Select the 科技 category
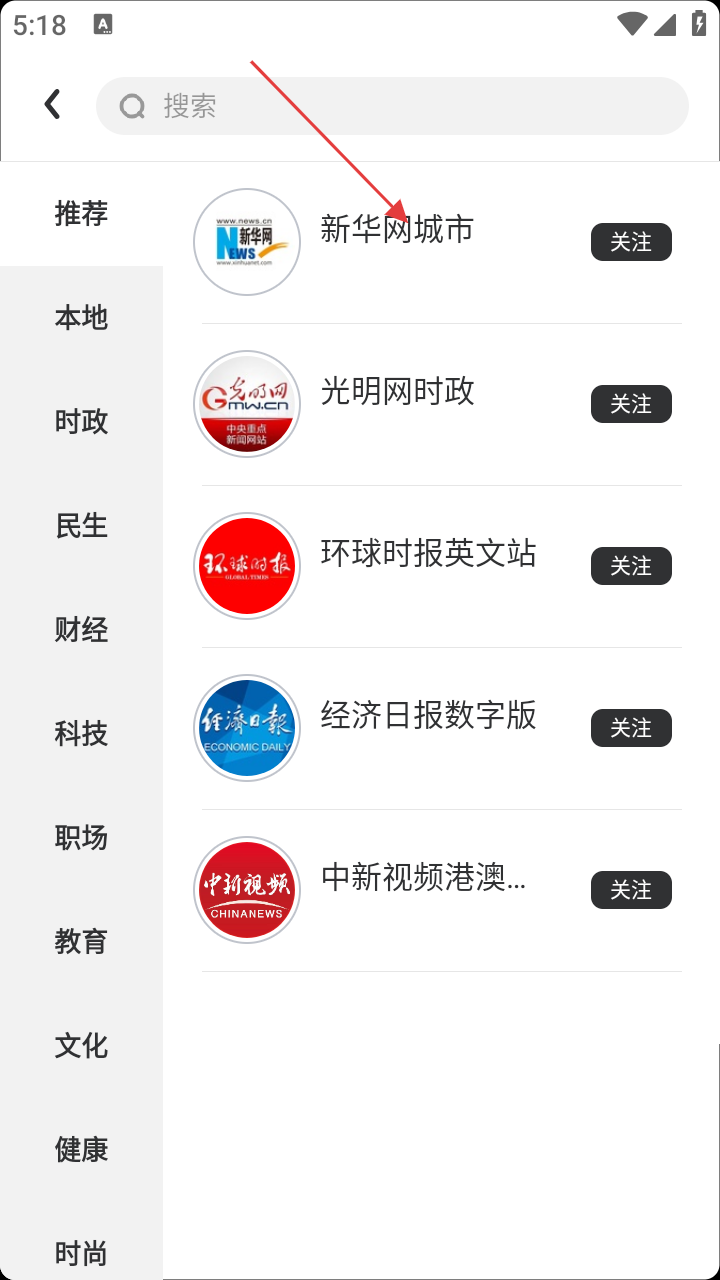 81,734
